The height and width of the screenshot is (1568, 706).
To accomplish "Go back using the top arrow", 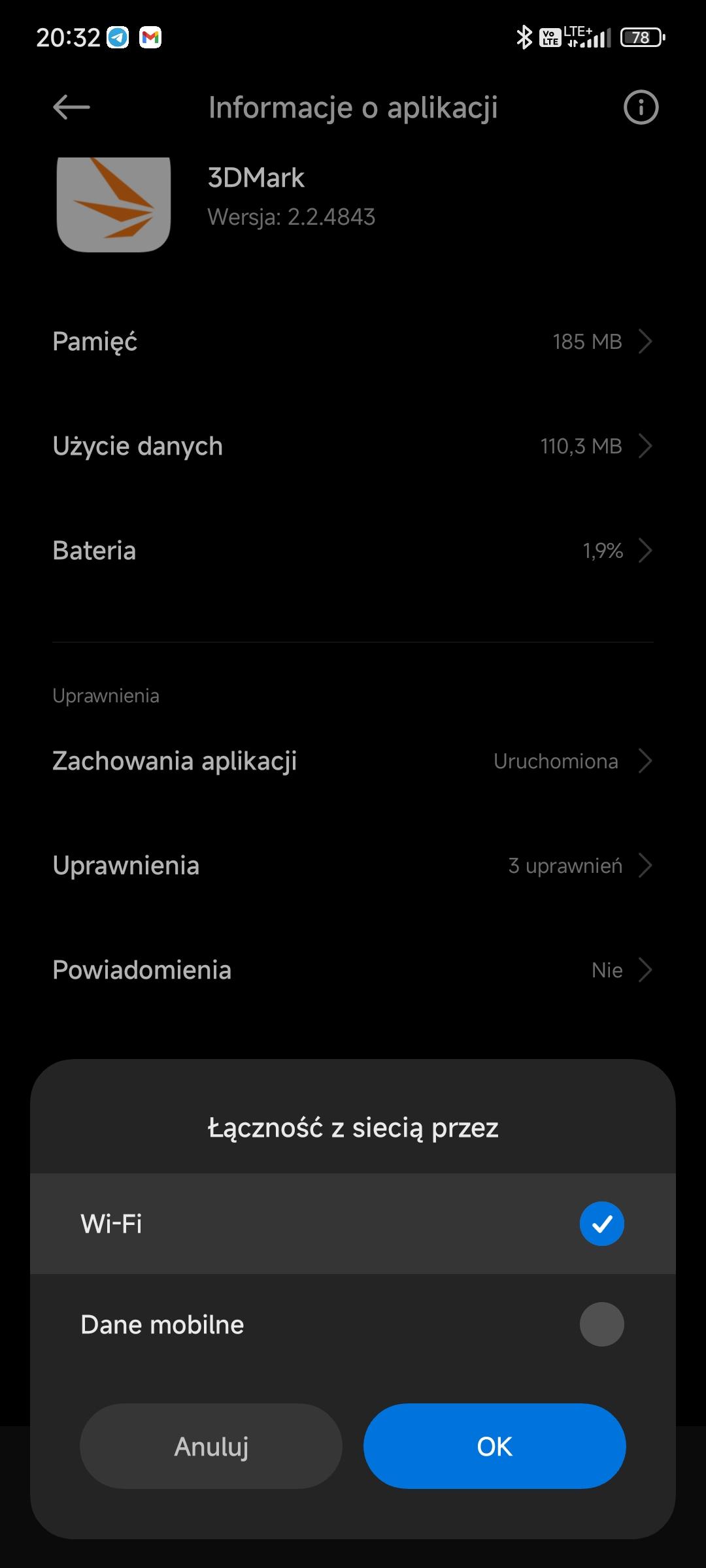I will [71, 108].
